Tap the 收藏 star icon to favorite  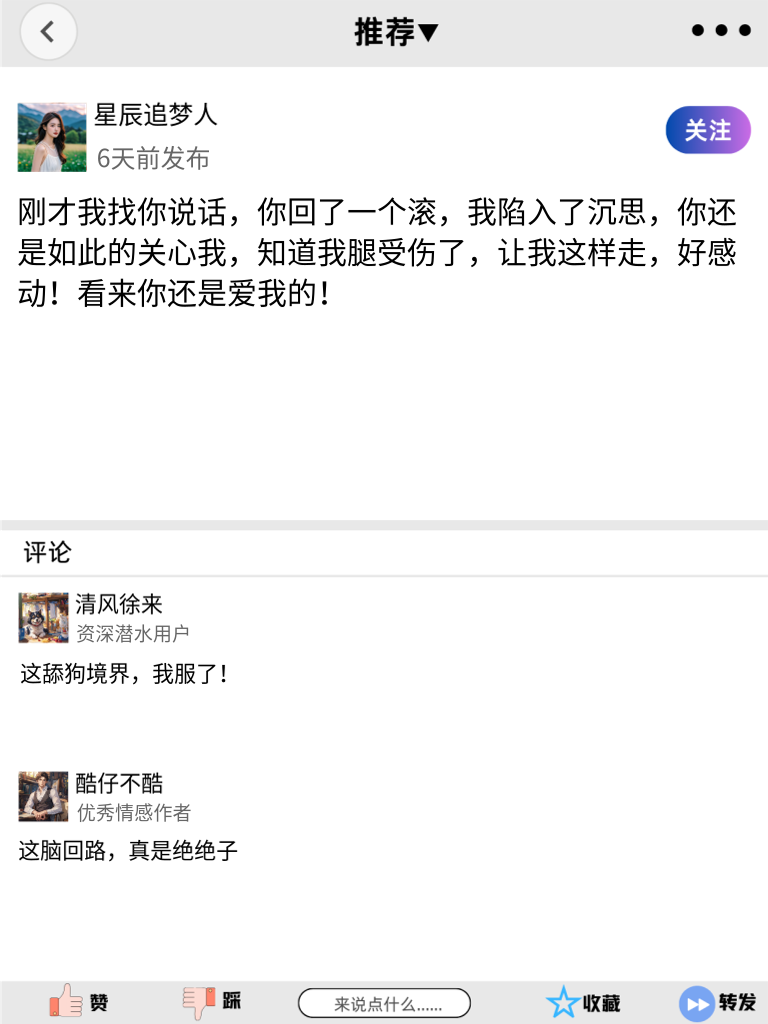(x=564, y=1002)
